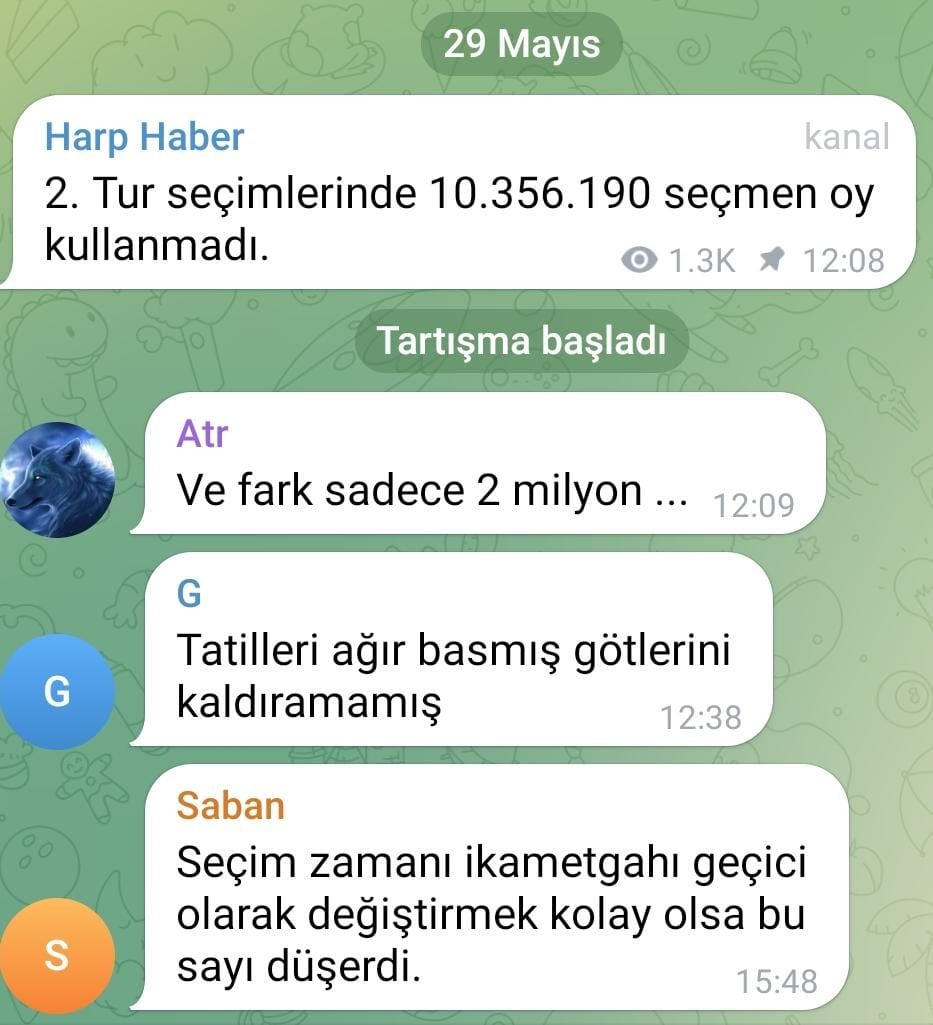Tap sender name Atr
Screen dimensions: 933x1025
coord(202,434)
